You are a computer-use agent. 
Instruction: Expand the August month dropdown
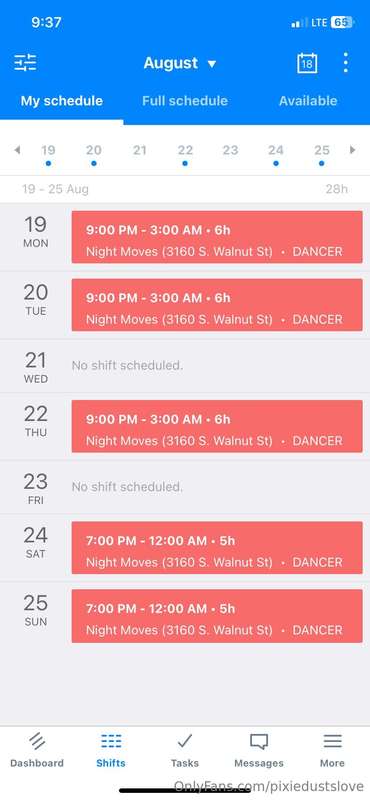click(180, 63)
